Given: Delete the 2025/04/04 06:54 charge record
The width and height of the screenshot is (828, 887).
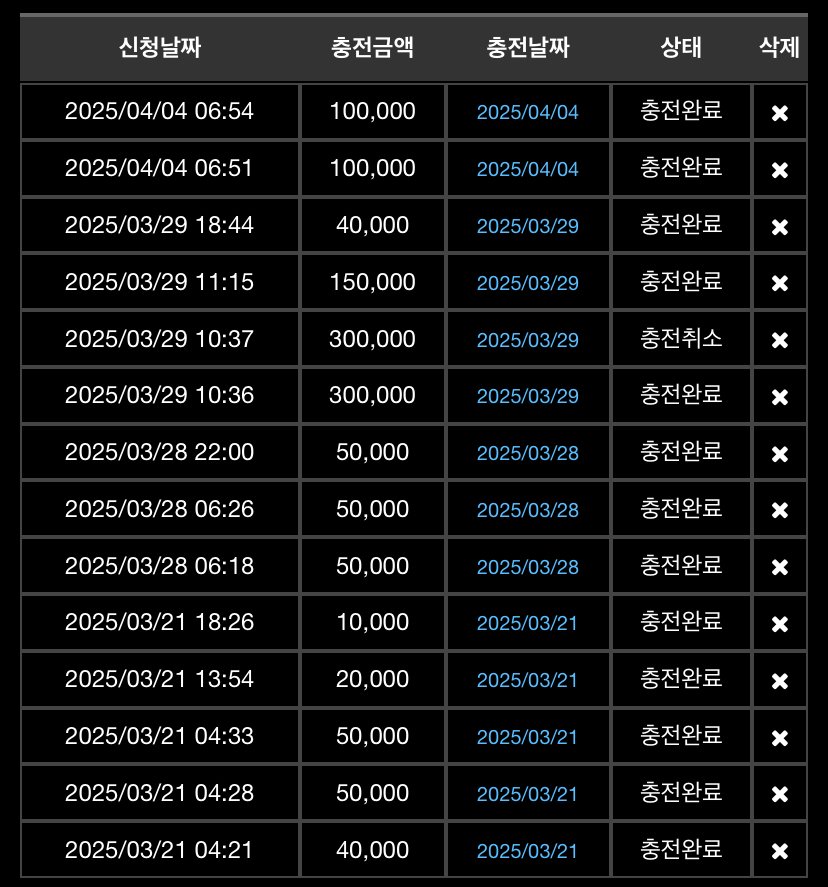Looking at the screenshot, I should coord(780,113).
